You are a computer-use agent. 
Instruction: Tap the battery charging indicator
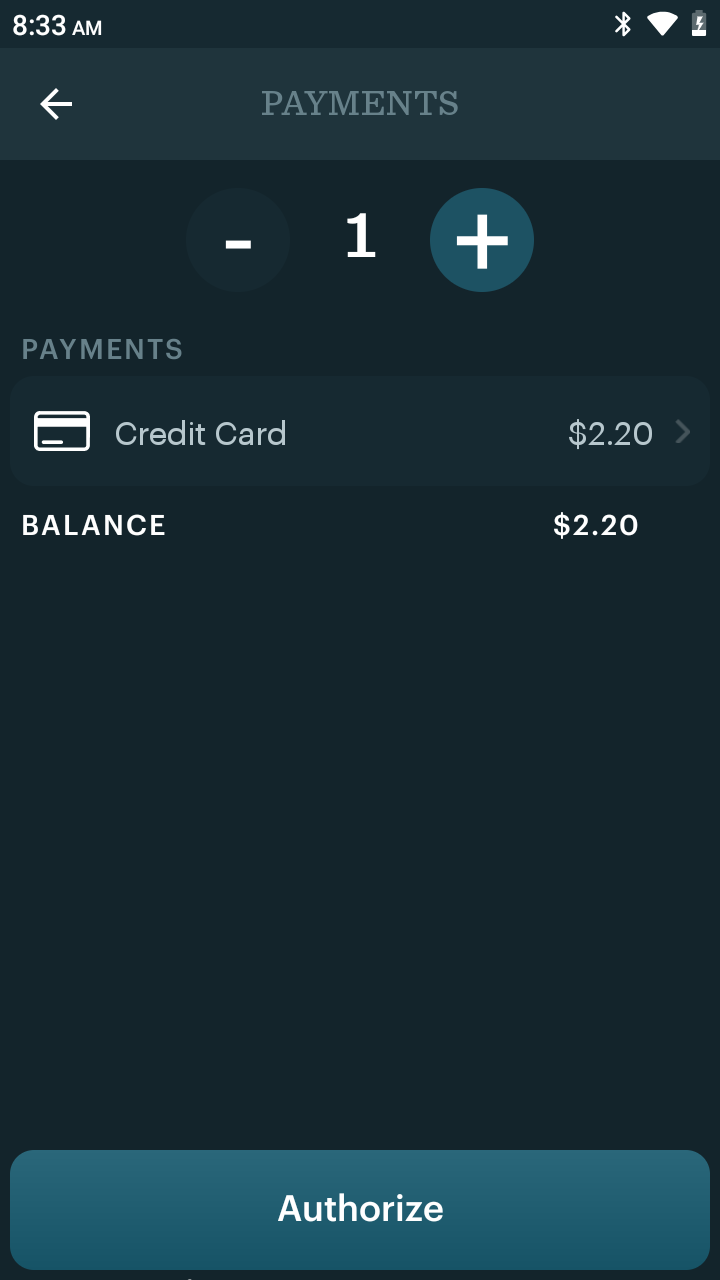pyautogui.click(x=698, y=25)
